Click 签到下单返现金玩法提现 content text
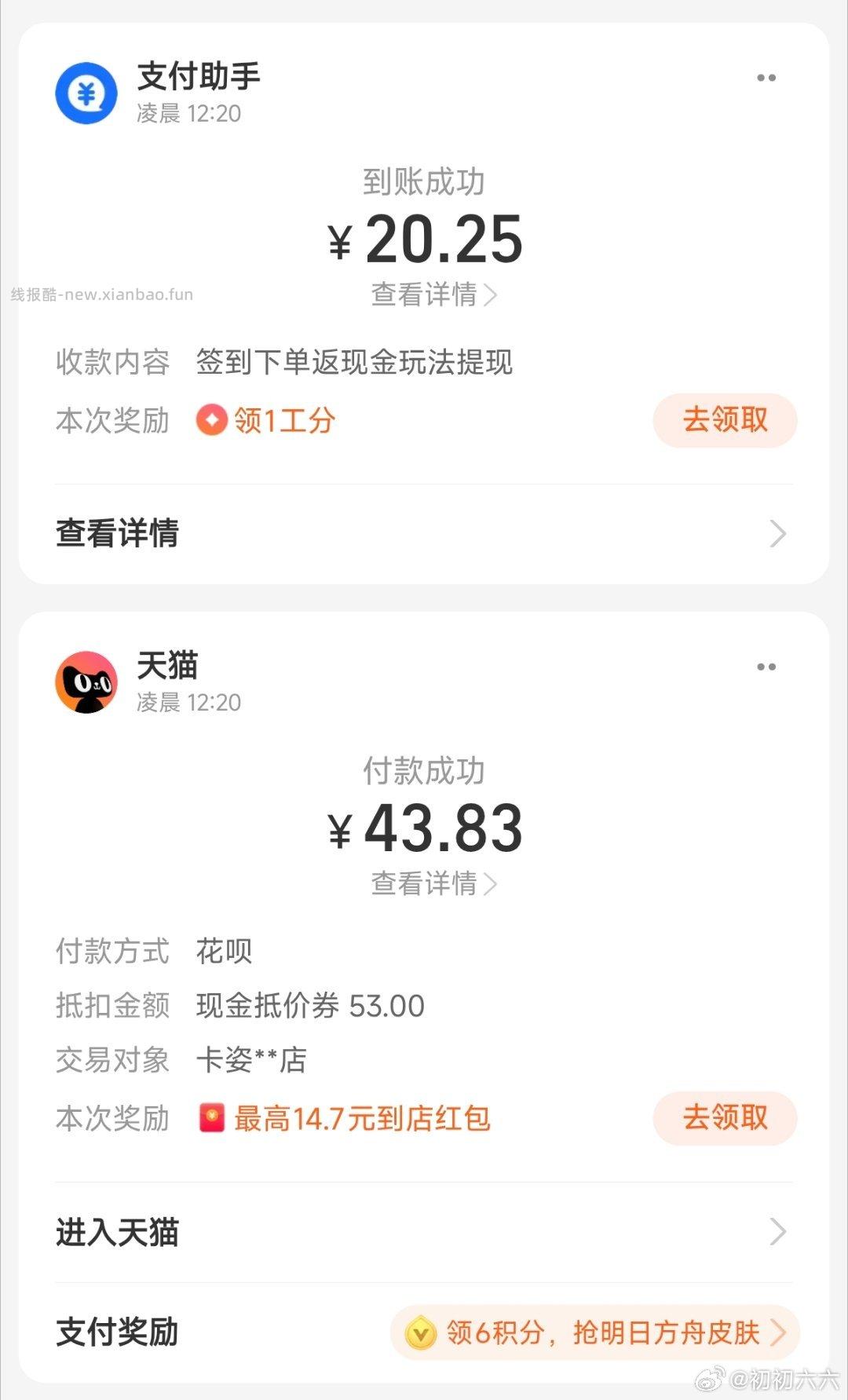 coord(355,362)
